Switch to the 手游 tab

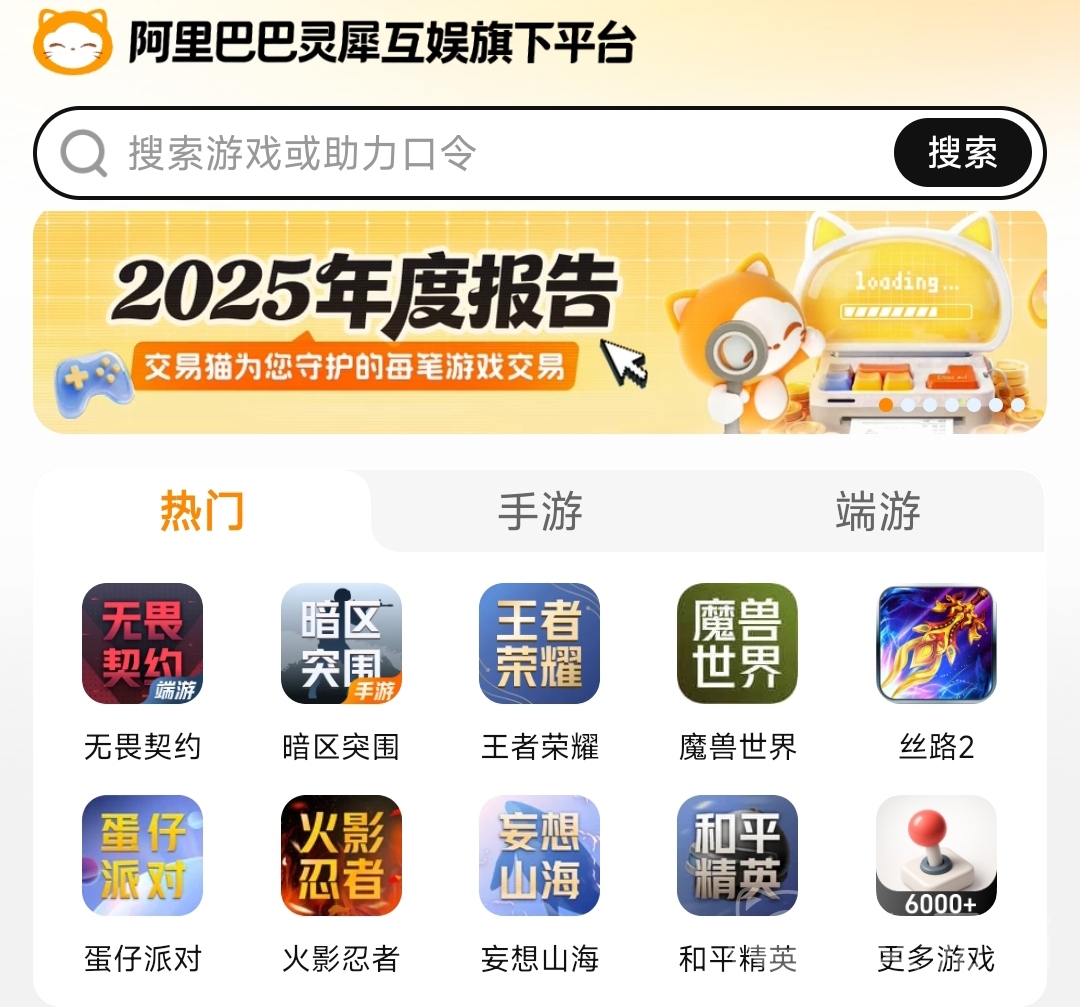point(540,512)
